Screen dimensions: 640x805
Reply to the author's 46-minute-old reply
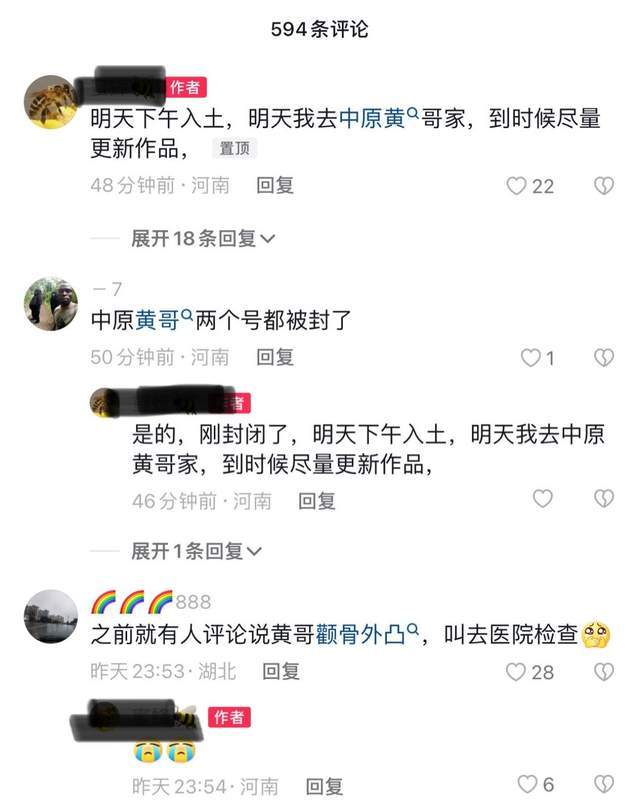(x=317, y=501)
